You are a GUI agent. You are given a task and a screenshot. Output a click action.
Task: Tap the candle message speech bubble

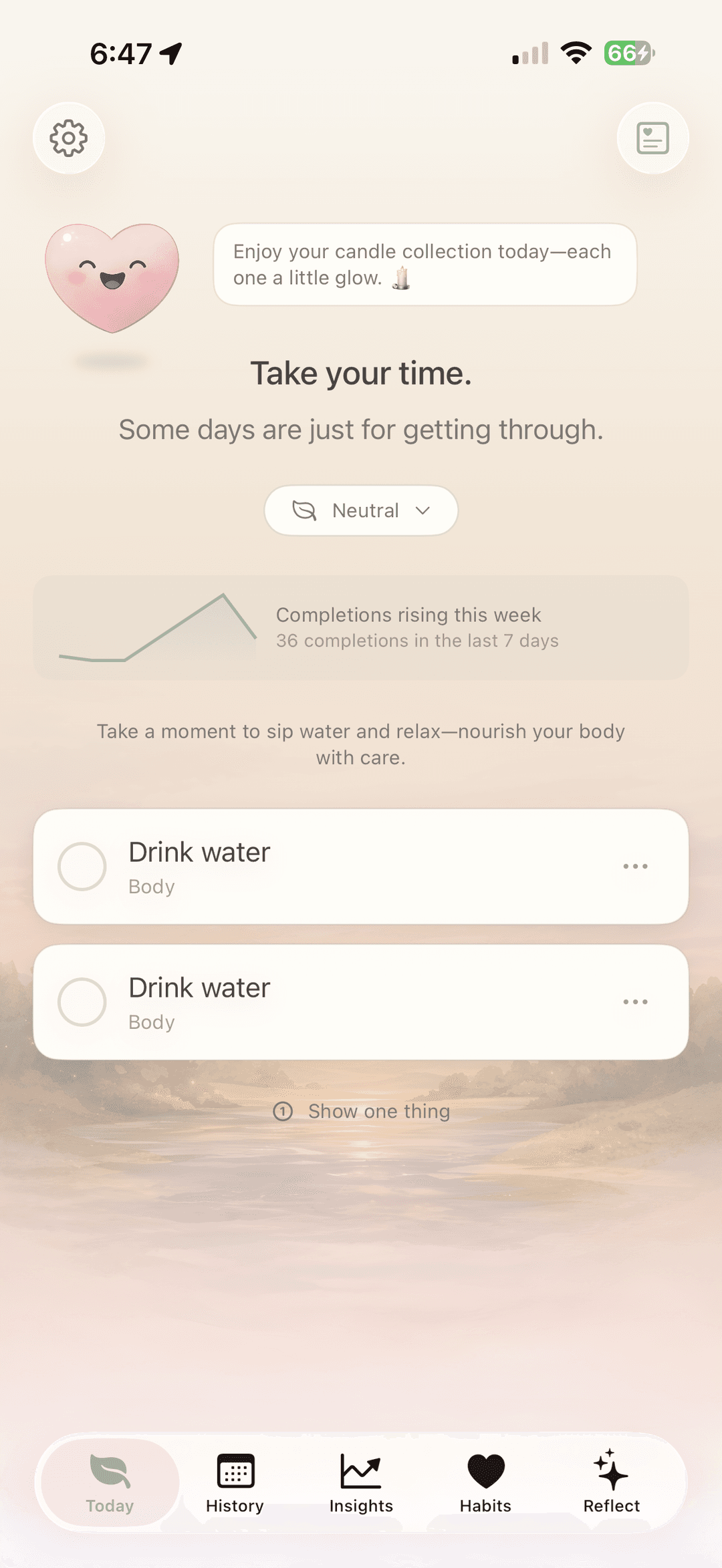(x=425, y=264)
